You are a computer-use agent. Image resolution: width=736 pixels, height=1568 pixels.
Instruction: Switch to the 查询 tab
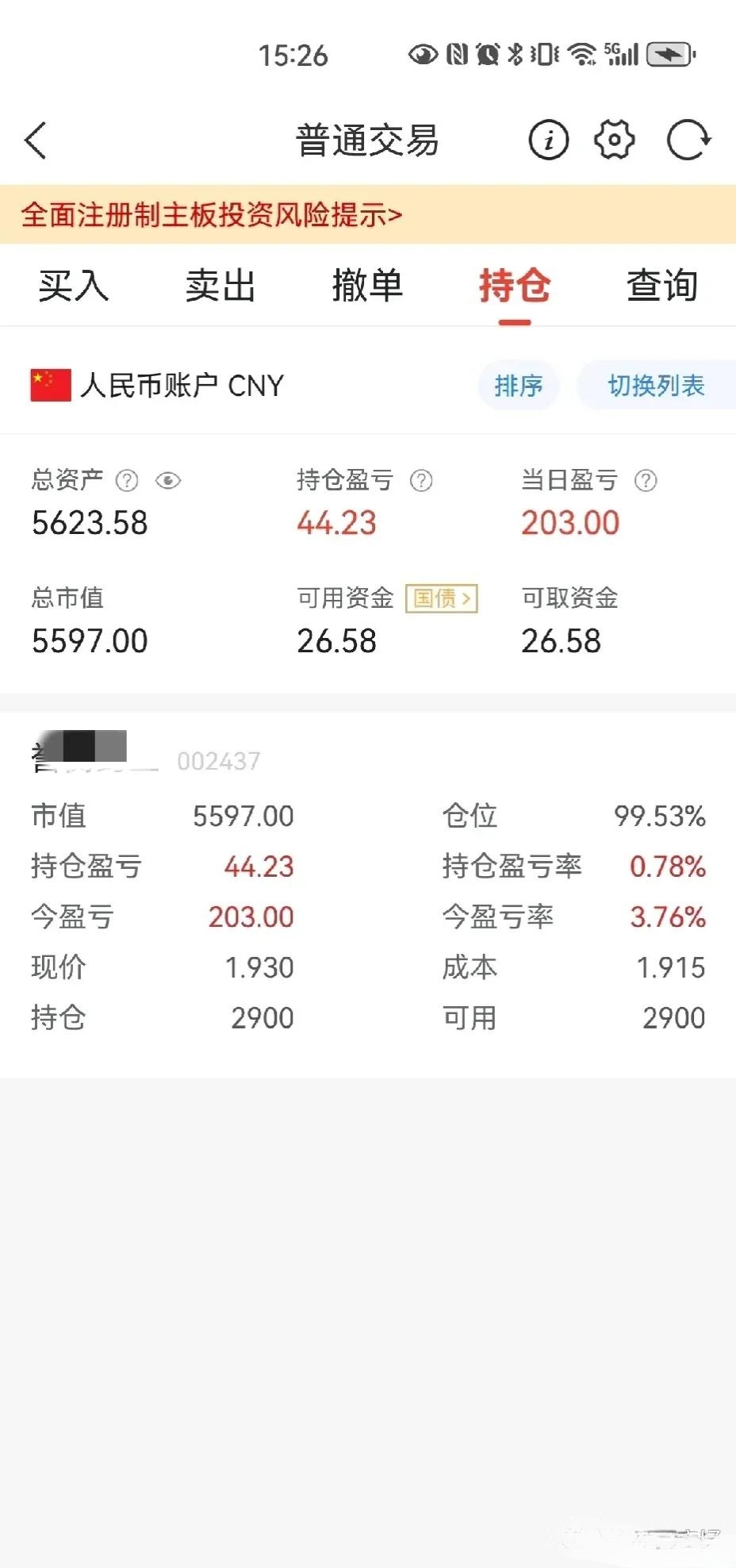pyautogui.click(x=661, y=286)
